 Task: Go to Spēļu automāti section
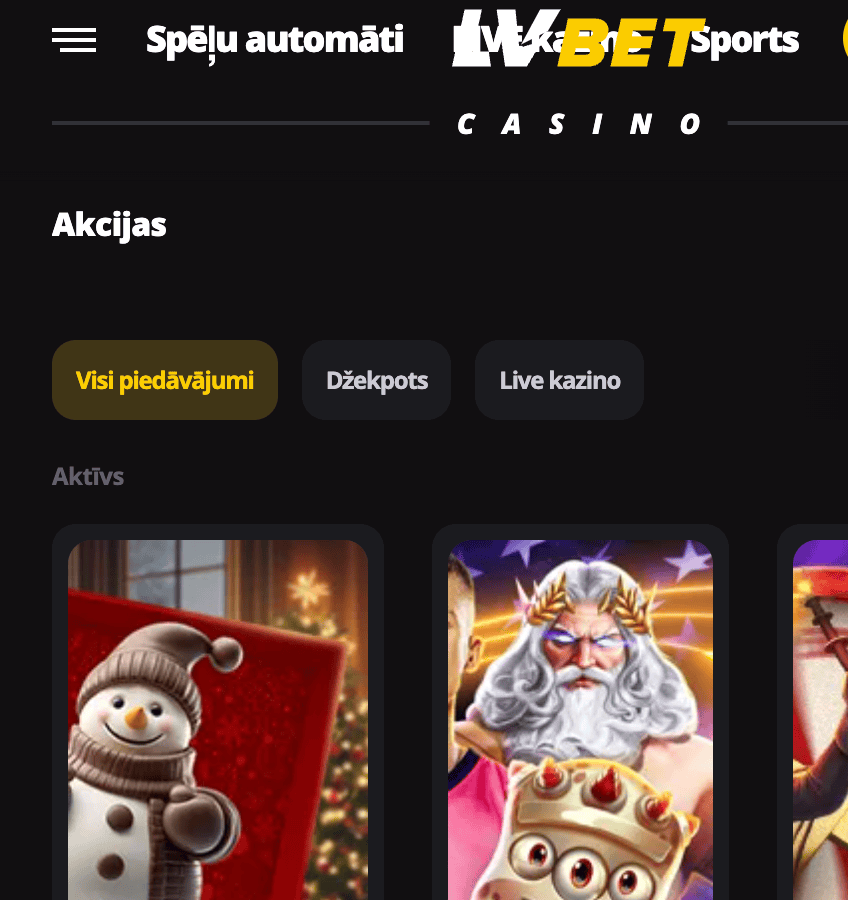(275, 40)
